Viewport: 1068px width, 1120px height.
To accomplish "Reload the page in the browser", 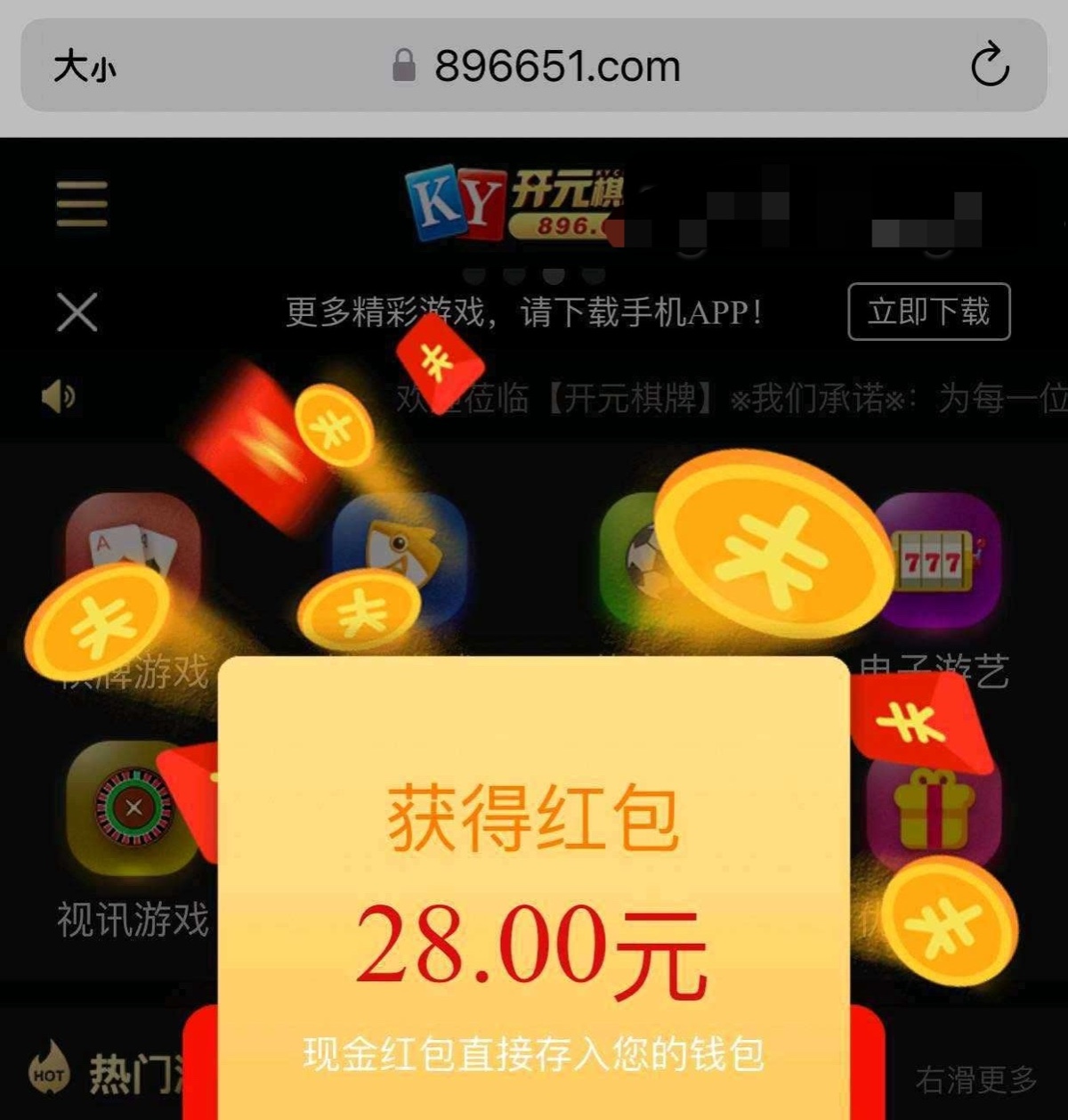I will 990,65.
